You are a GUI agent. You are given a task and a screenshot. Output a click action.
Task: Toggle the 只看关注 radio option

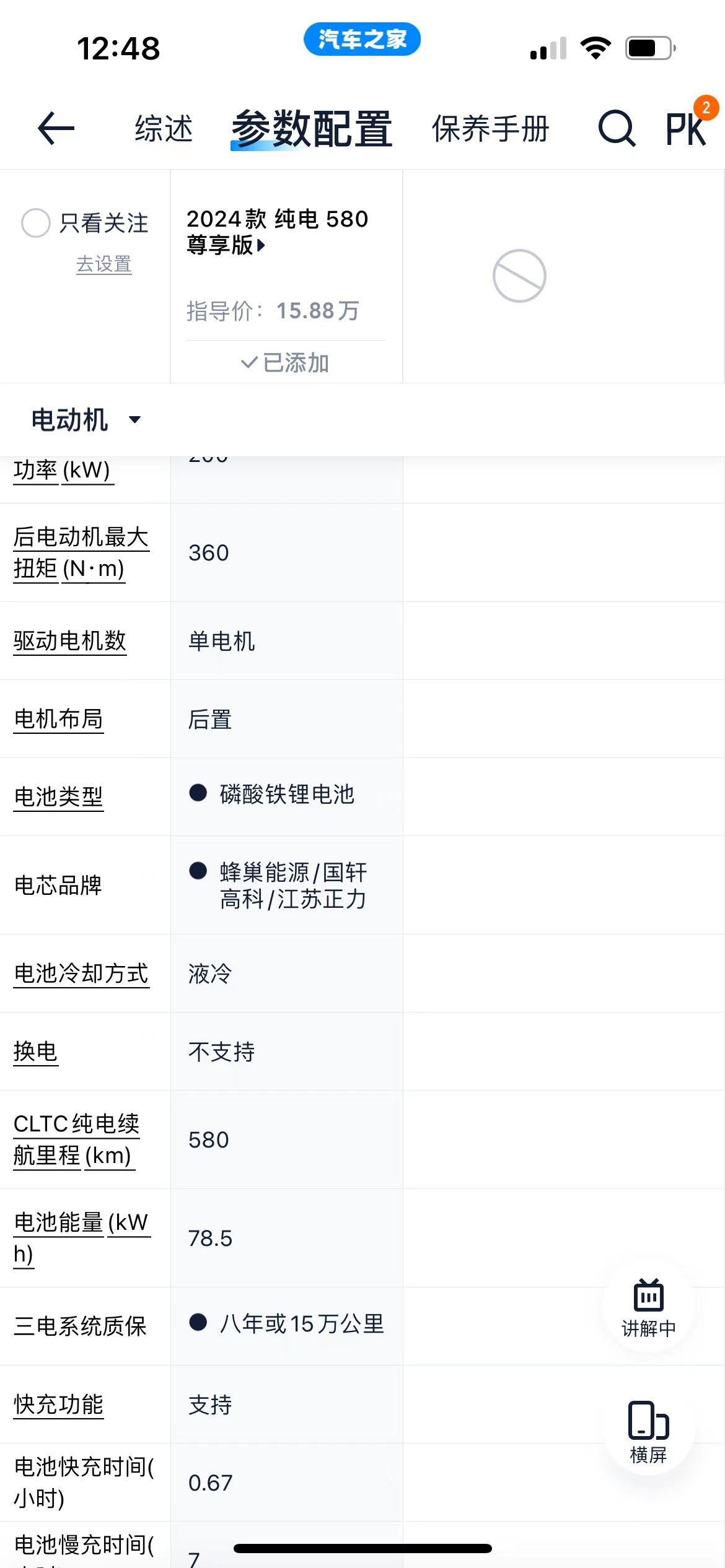pos(36,223)
